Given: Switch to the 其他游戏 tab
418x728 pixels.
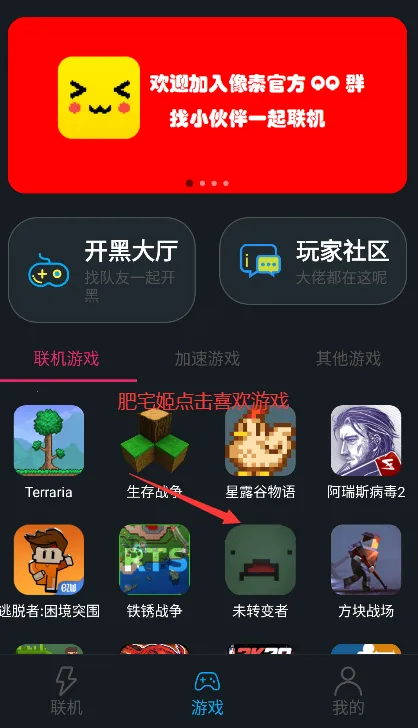Looking at the screenshot, I should pyautogui.click(x=348, y=358).
